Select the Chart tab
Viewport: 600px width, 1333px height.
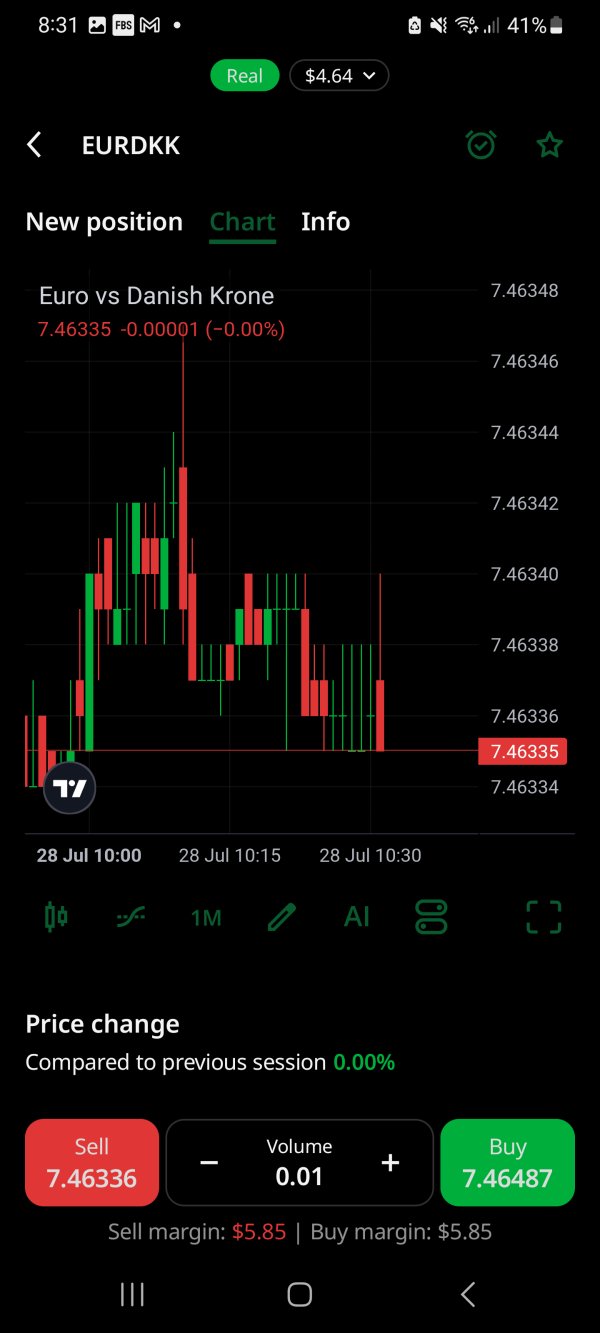tap(242, 221)
